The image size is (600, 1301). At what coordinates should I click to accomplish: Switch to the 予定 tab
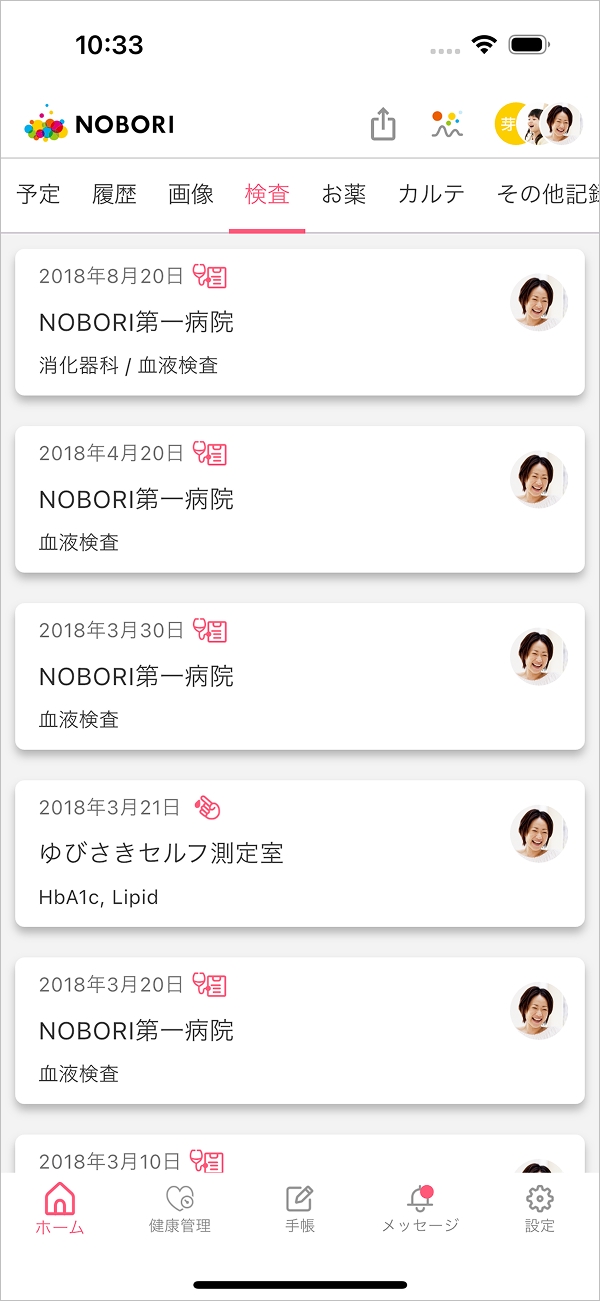[x=39, y=194]
